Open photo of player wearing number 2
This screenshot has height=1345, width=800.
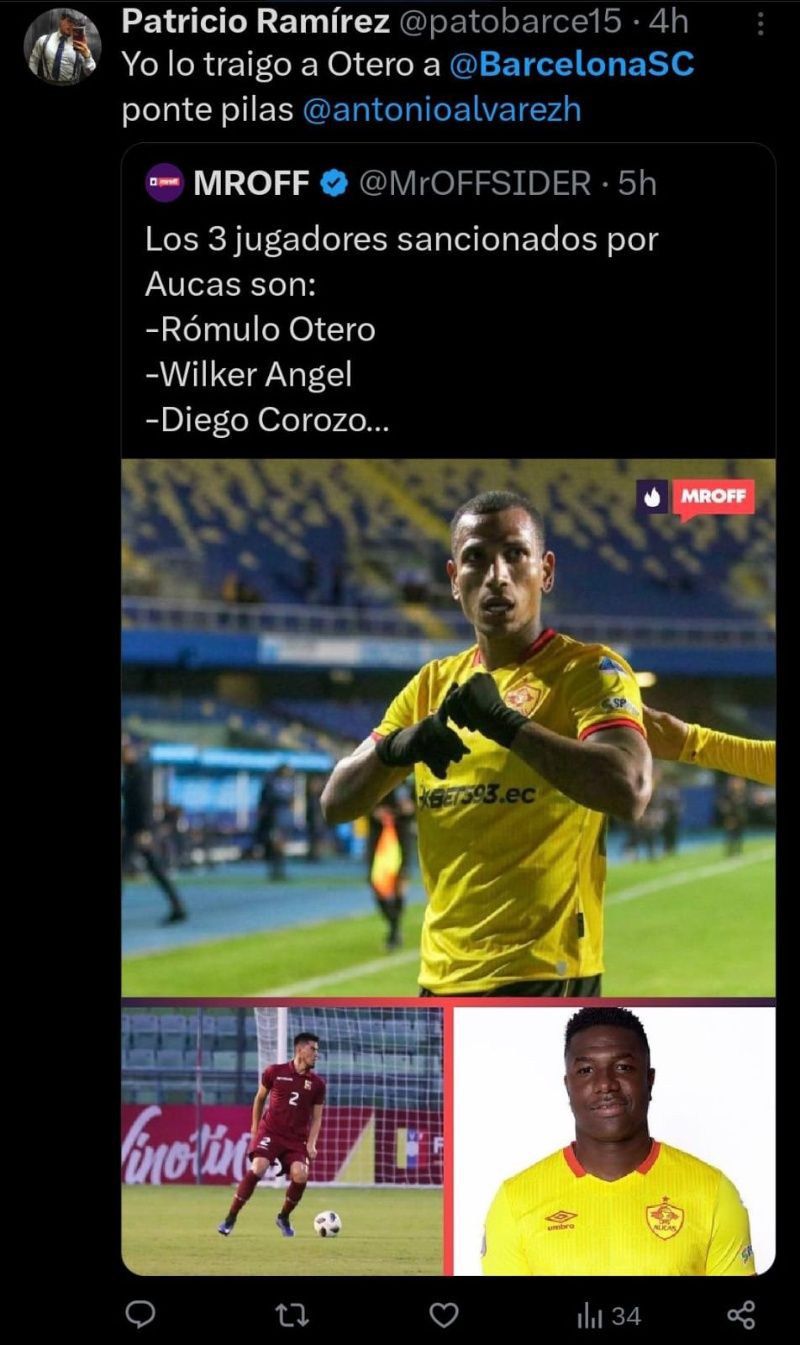coord(282,1140)
